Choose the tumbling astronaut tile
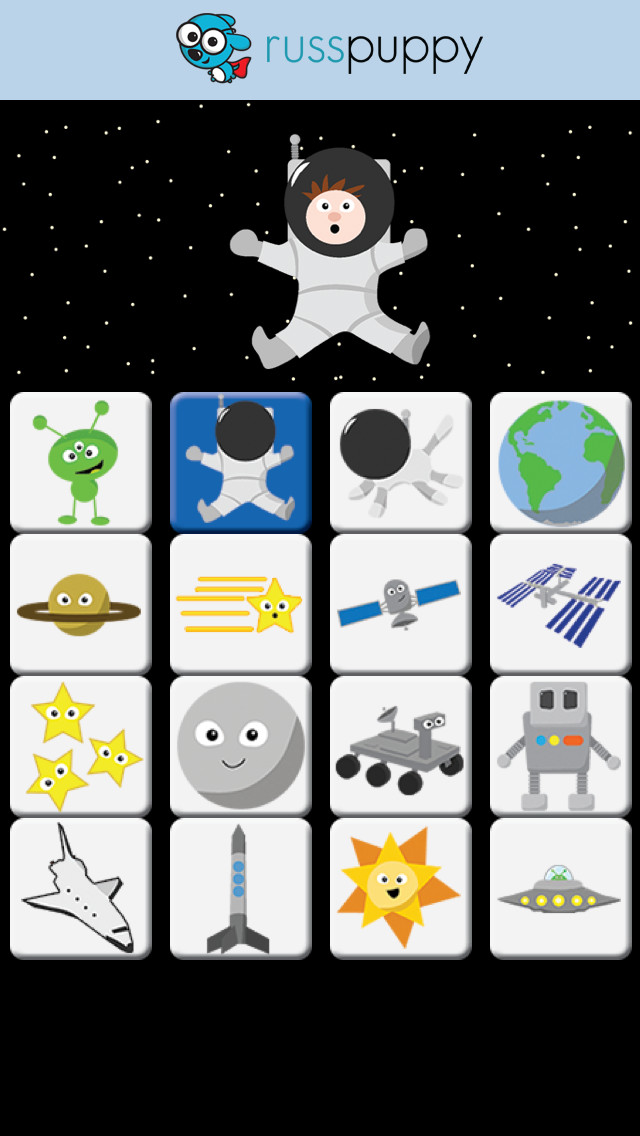The width and height of the screenshot is (640, 1136). click(400, 462)
